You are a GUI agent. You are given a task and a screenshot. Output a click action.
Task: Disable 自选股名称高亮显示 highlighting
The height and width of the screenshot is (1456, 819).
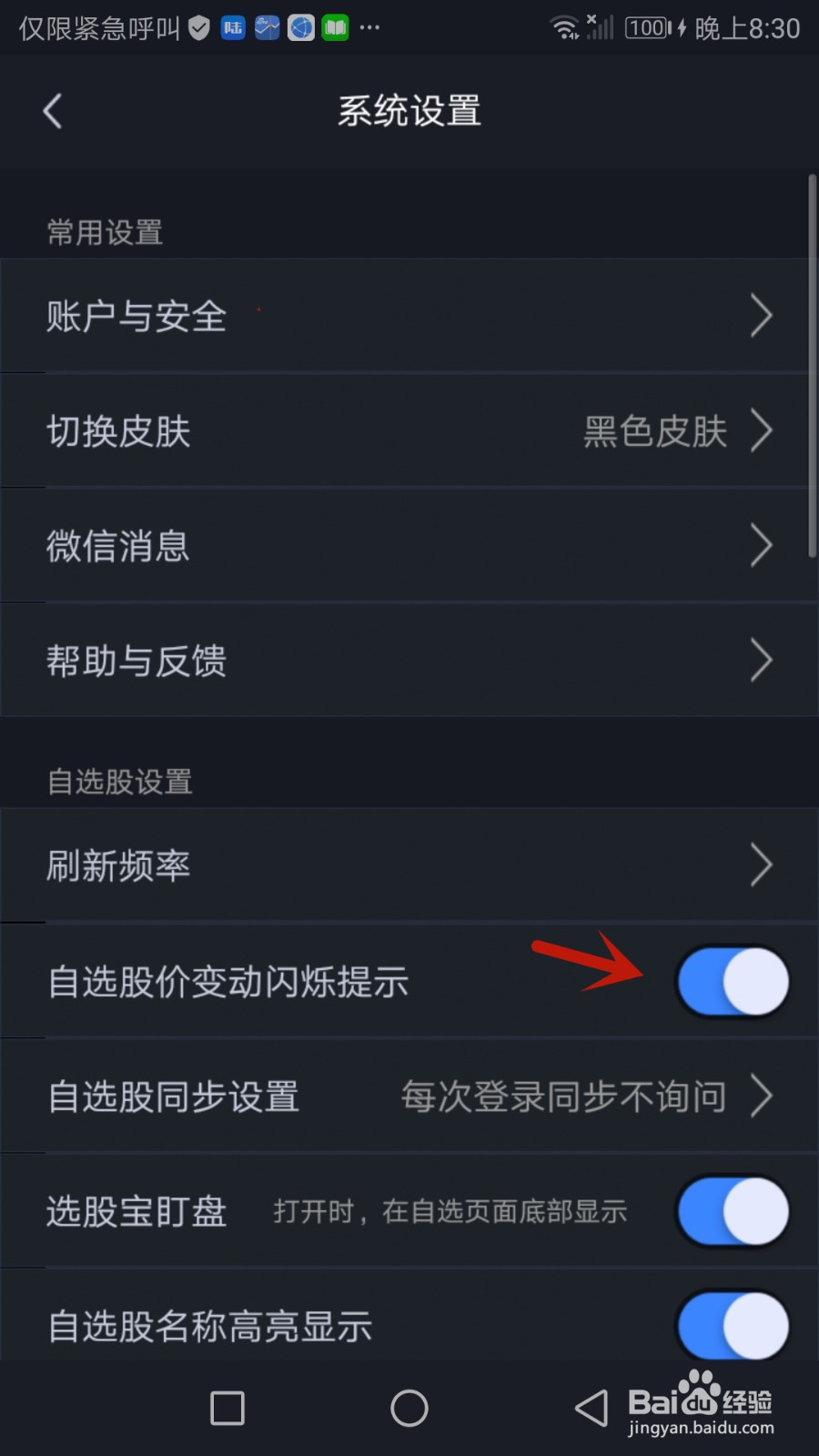[733, 1327]
